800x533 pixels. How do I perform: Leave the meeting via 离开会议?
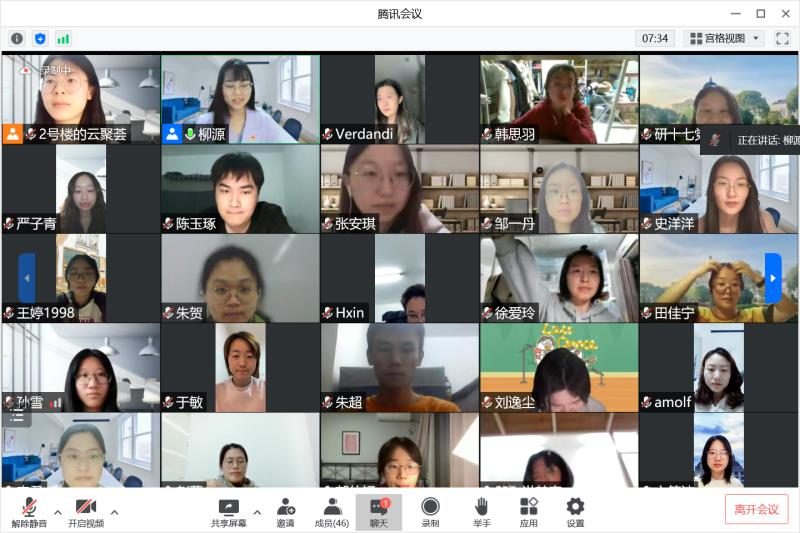(x=756, y=509)
